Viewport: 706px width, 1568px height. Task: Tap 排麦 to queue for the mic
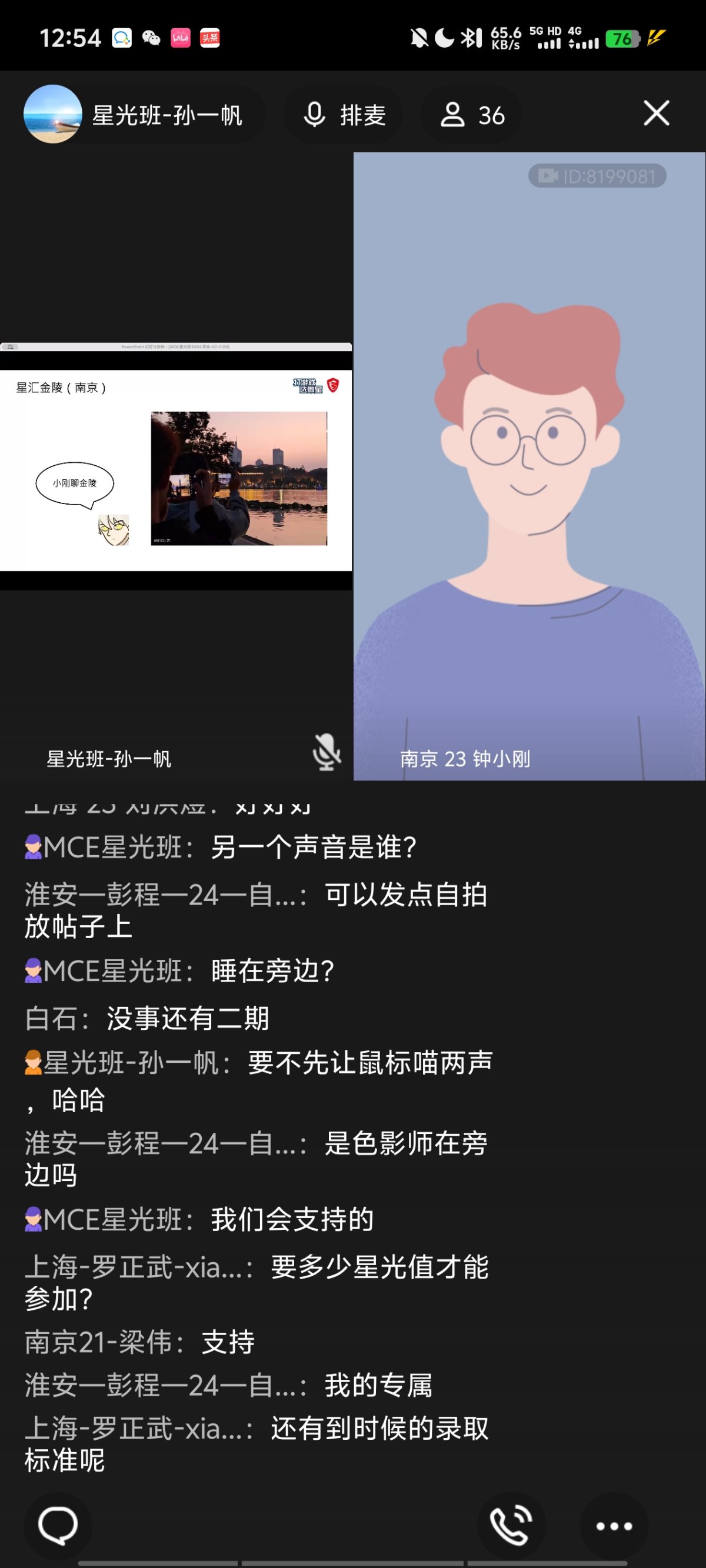(x=345, y=115)
